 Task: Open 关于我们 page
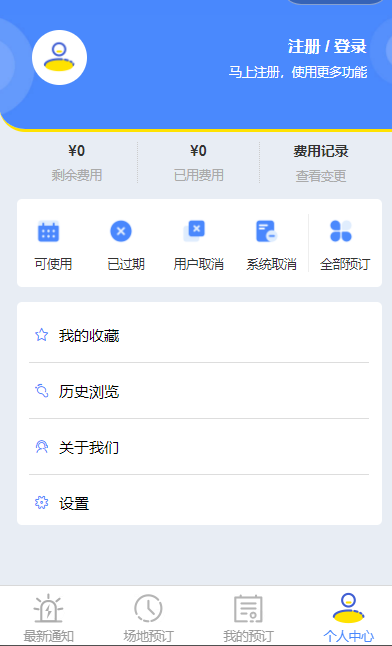pos(199,447)
